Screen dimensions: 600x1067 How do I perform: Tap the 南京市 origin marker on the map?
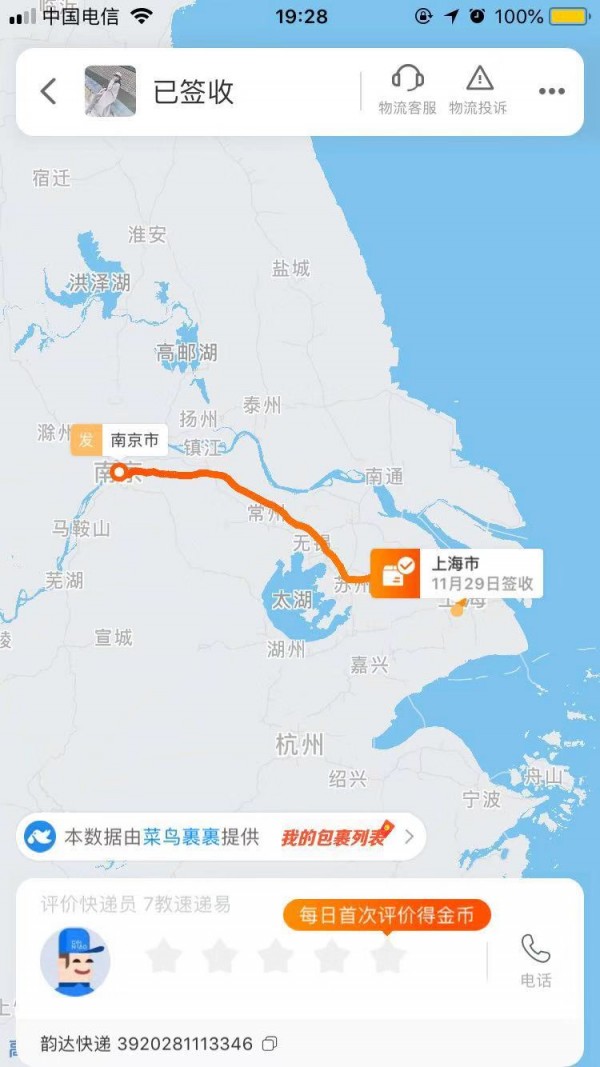119,440
